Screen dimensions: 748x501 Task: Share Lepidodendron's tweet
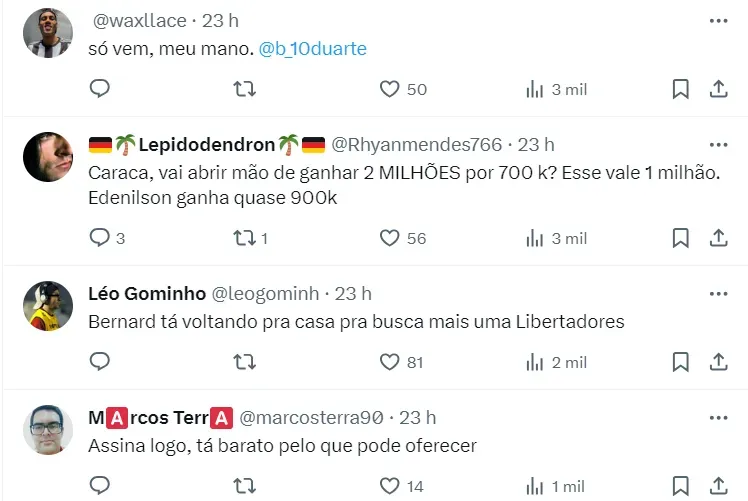[x=718, y=238]
